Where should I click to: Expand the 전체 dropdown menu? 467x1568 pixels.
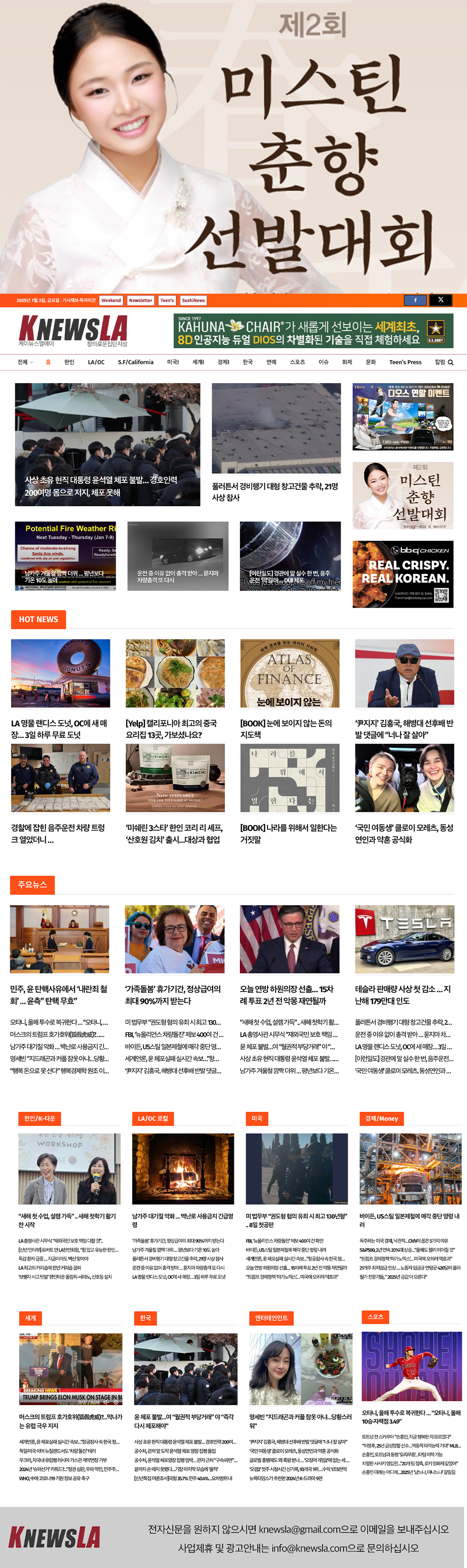tap(25, 362)
